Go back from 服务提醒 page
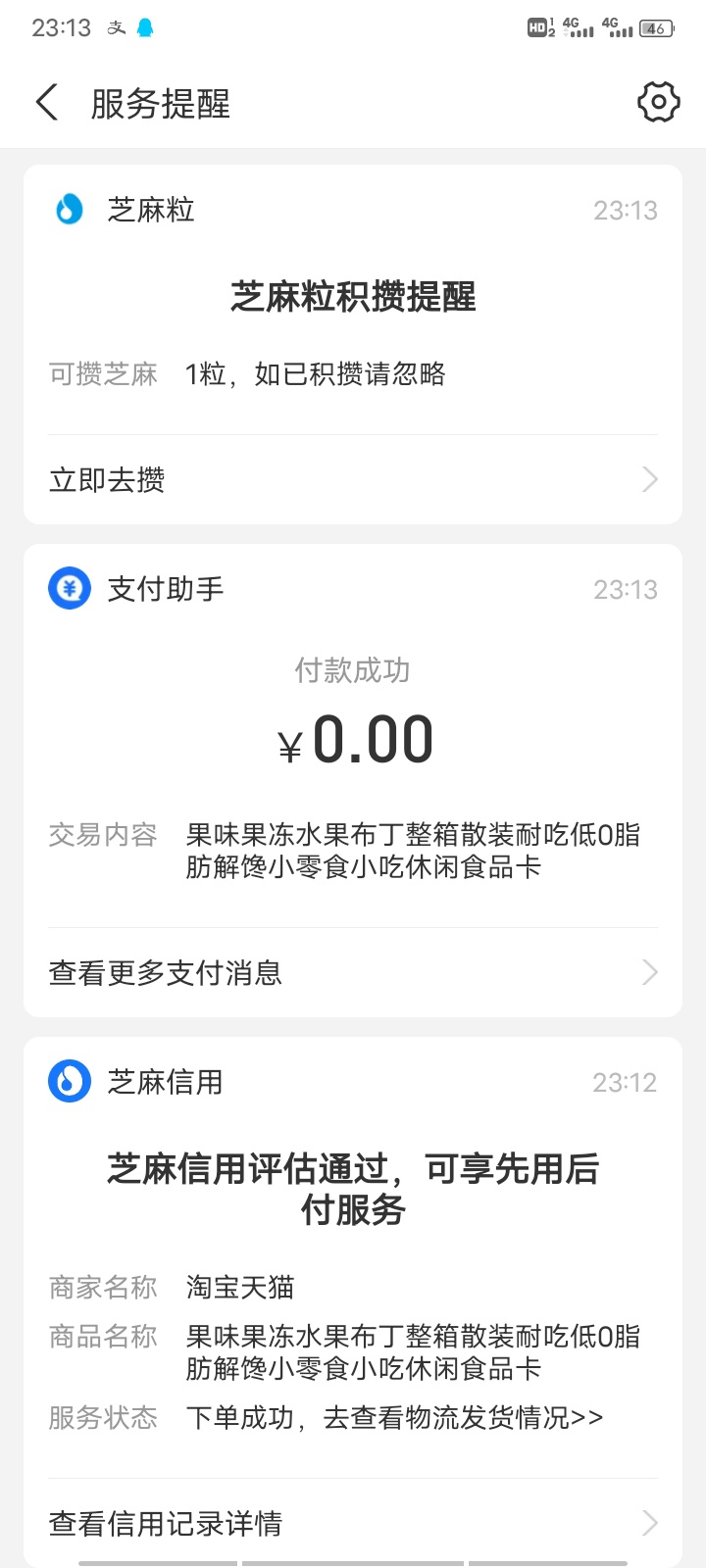The height and width of the screenshot is (1568, 706). 47,102
